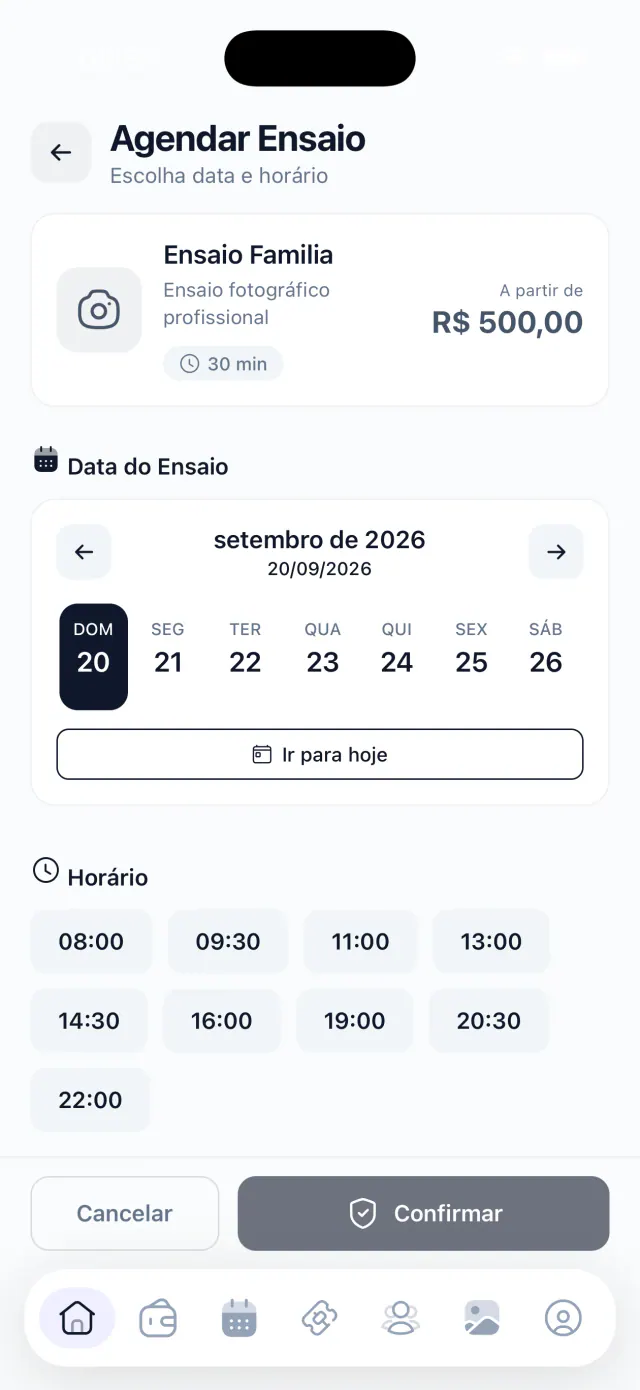The width and height of the screenshot is (640, 1390).
Task: Open the clients tab in the bottom bar
Action: pyautogui.click(x=401, y=1318)
